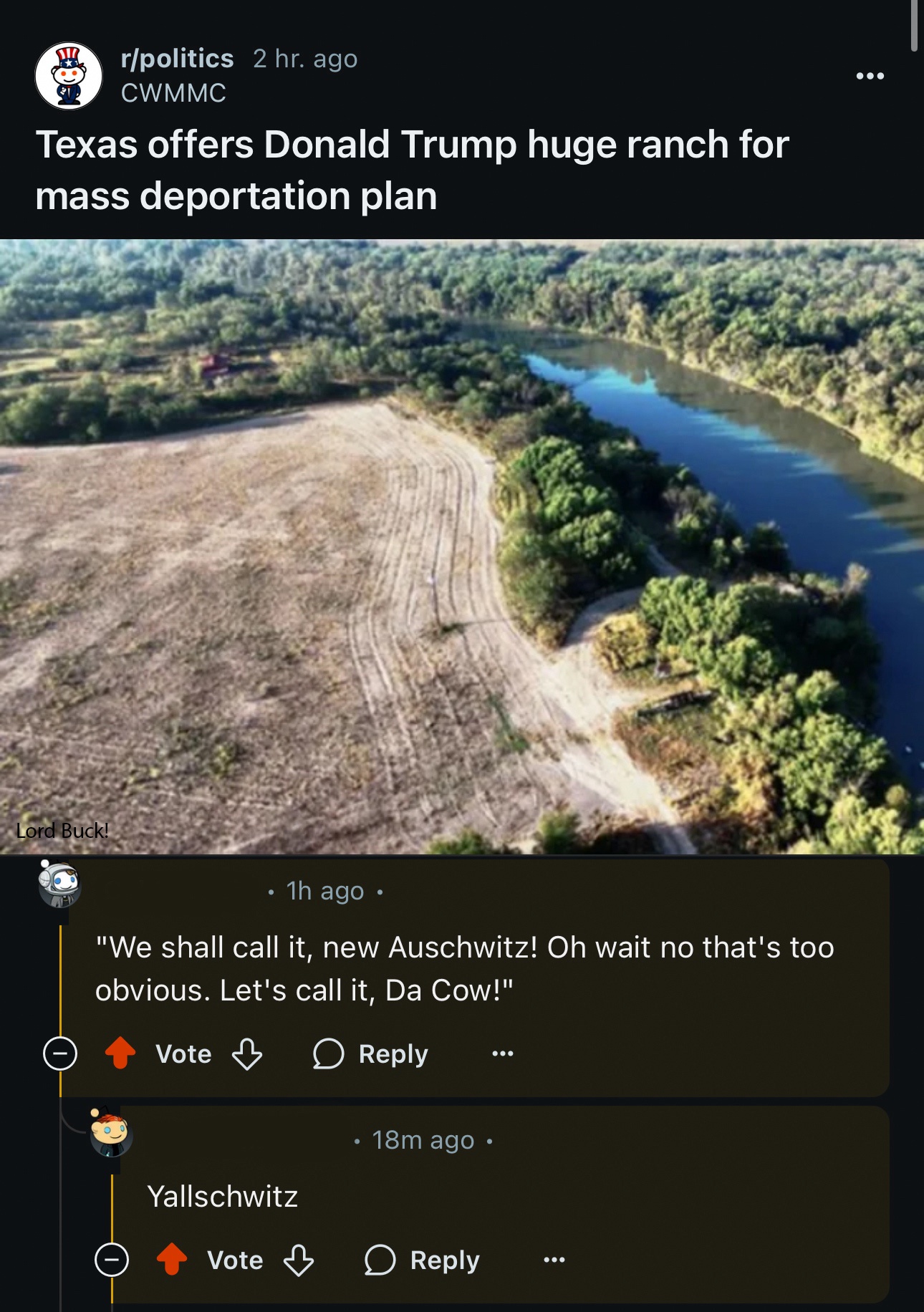Open the ranch aerial photo of the post
This screenshot has height=1312, width=924.
[x=462, y=546]
